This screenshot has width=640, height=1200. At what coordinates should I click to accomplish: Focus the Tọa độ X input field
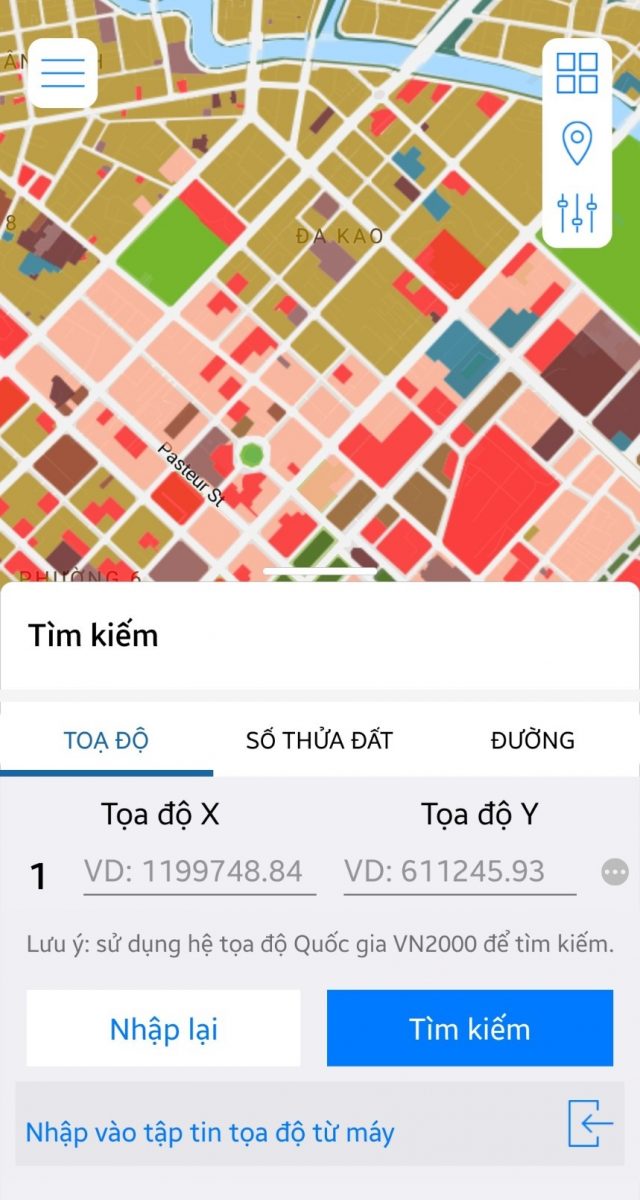point(199,872)
